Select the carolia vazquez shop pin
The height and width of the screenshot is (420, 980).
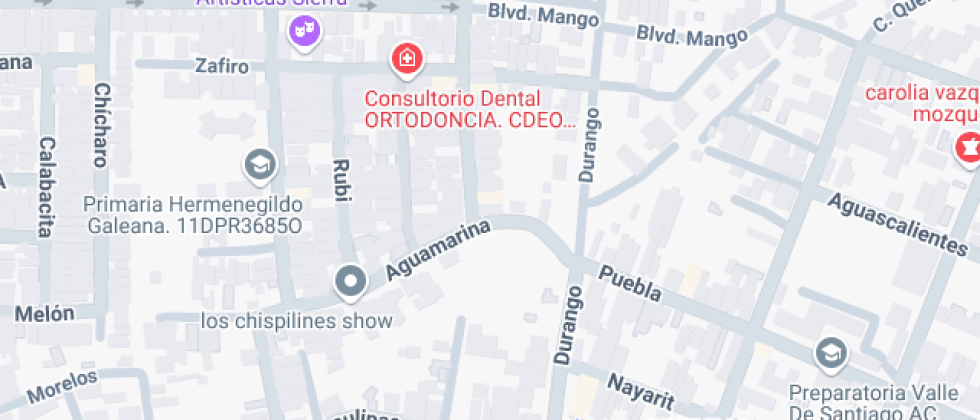[967, 148]
